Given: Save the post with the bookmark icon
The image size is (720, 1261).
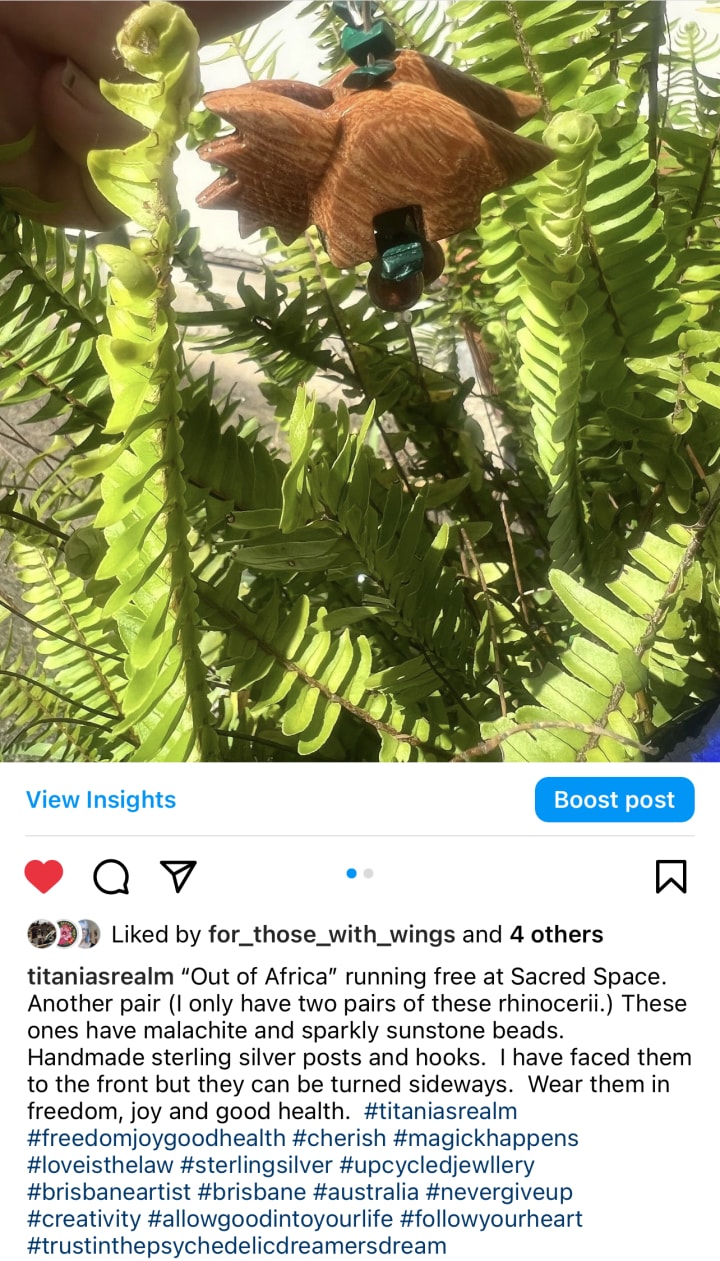Looking at the screenshot, I should pyautogui.click(x=670, y=876).
